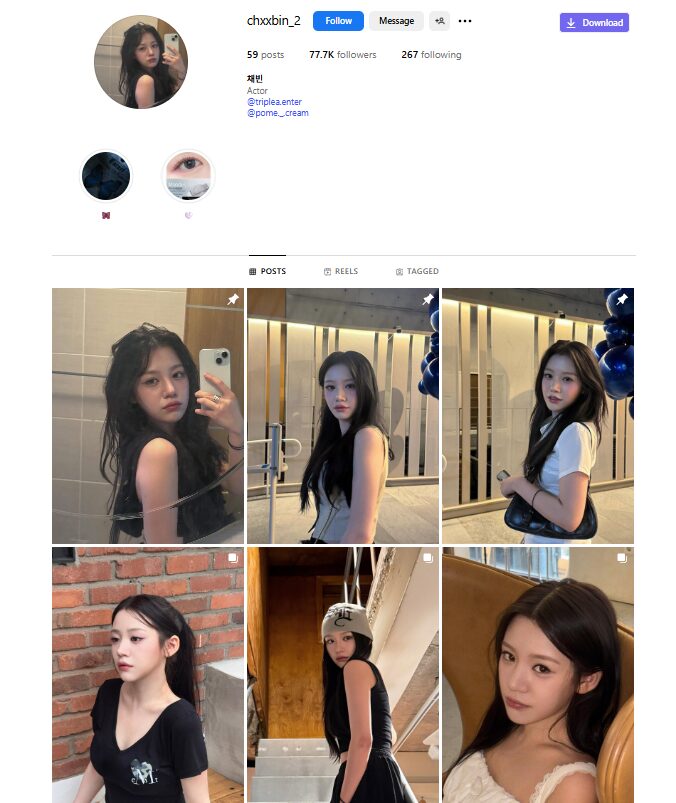This screenshot has width=676, height=803.
Task: View the 267 following list
Action: pos(431,55)
